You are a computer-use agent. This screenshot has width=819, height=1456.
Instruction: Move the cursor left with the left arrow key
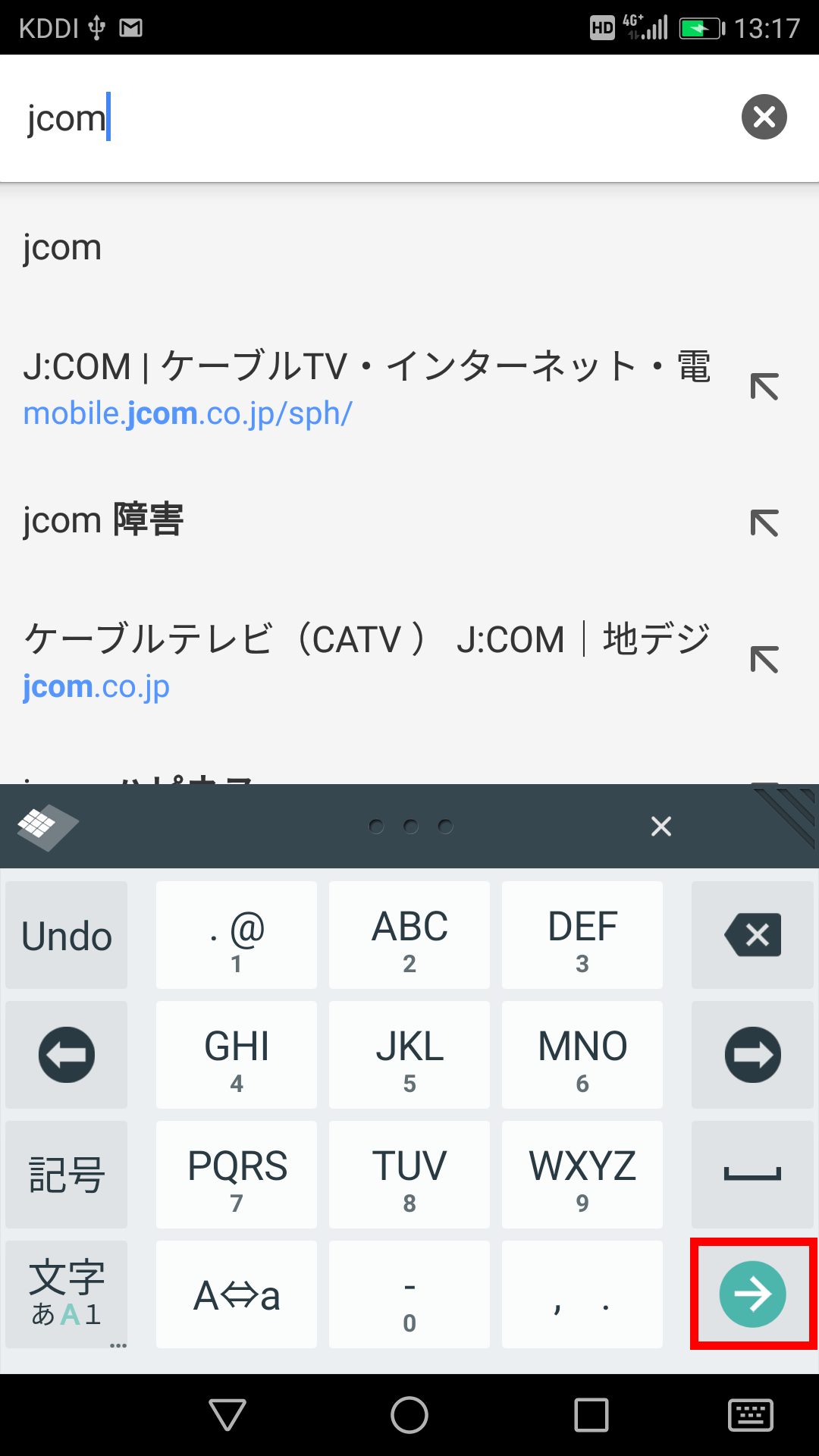pos(67,1055)
